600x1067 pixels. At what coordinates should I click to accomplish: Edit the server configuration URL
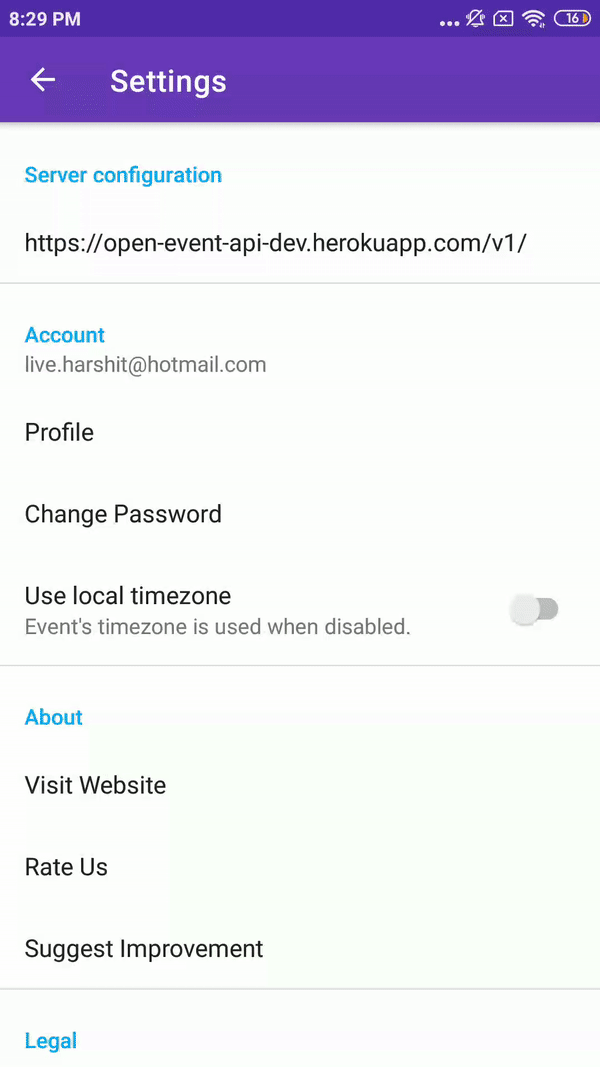tap(275, 242)
